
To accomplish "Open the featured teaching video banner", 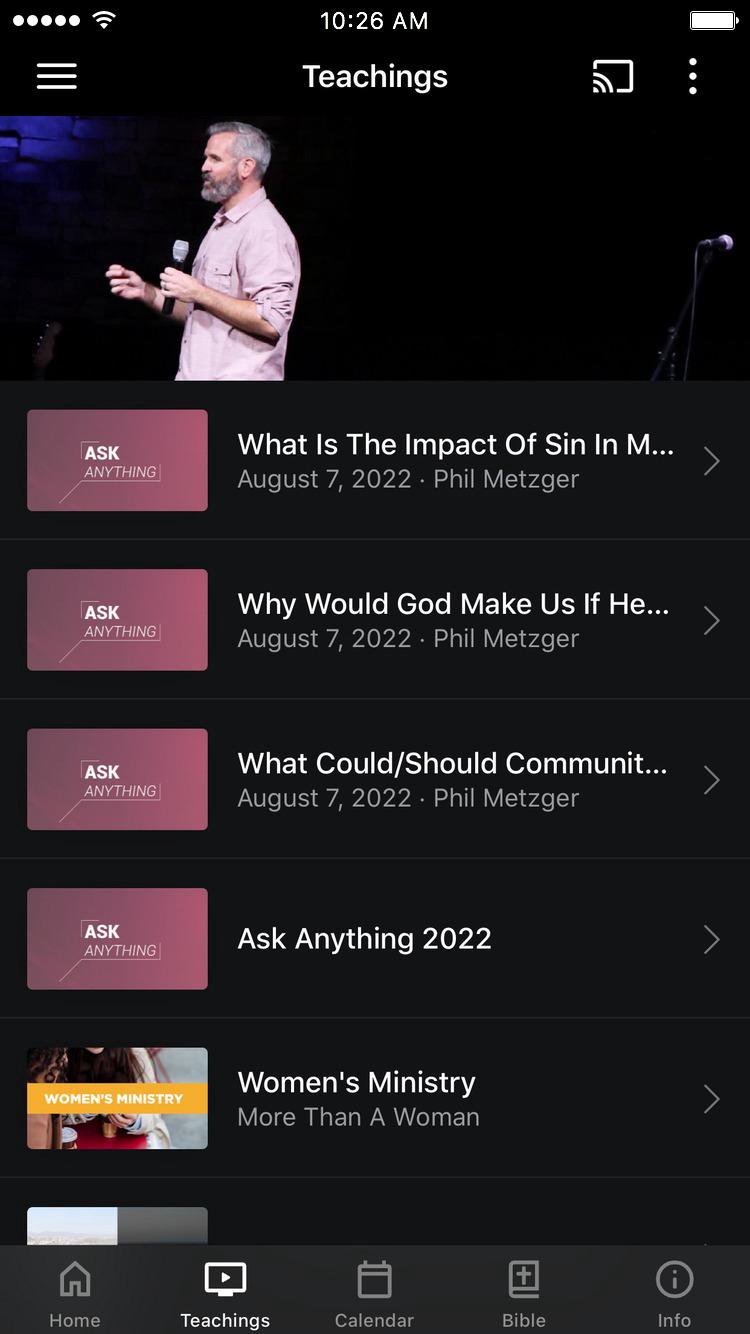I will pyautogui.click(x=375, y=248).
